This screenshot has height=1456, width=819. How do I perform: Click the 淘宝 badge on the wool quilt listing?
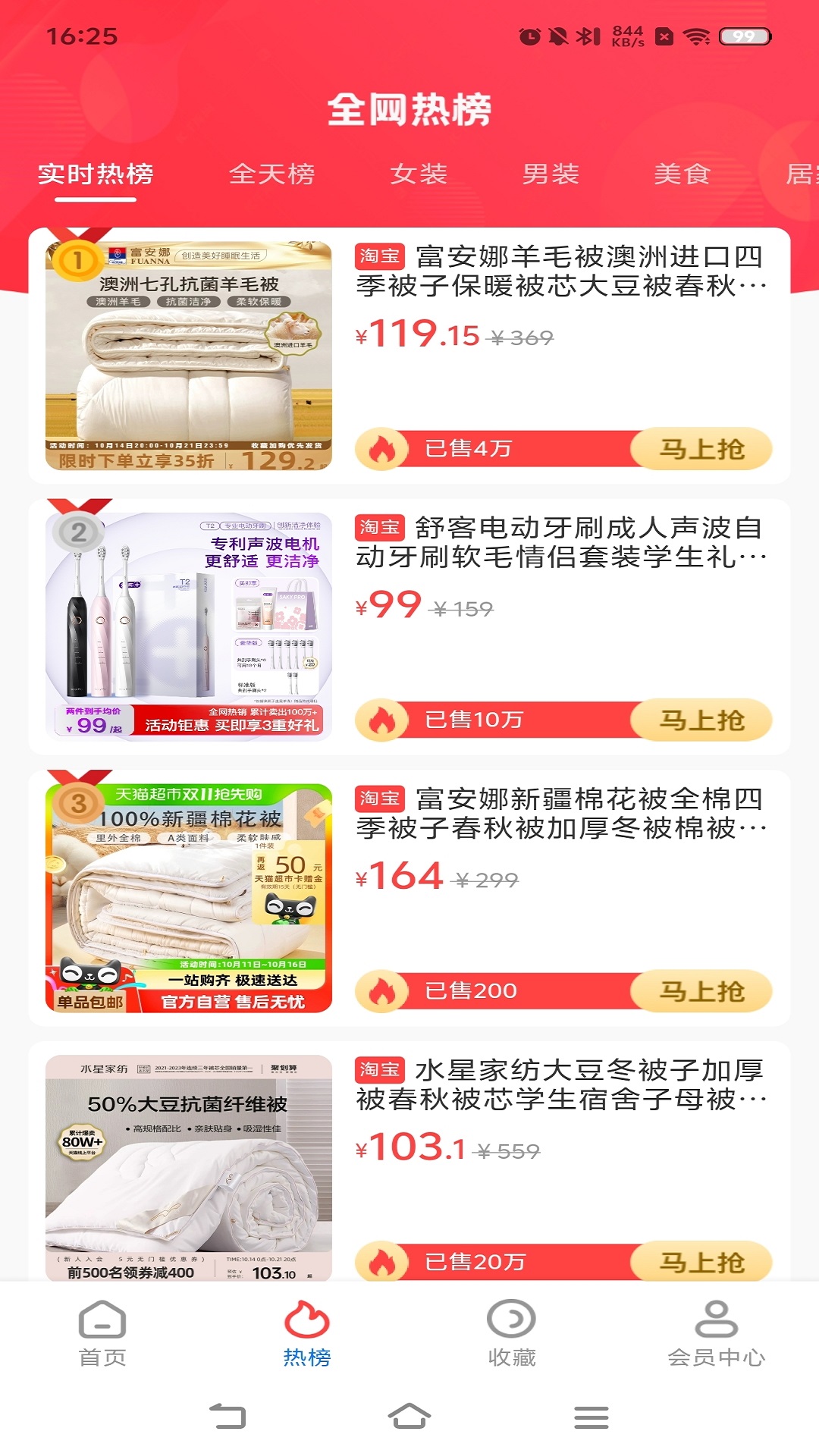tap(381, 258)
